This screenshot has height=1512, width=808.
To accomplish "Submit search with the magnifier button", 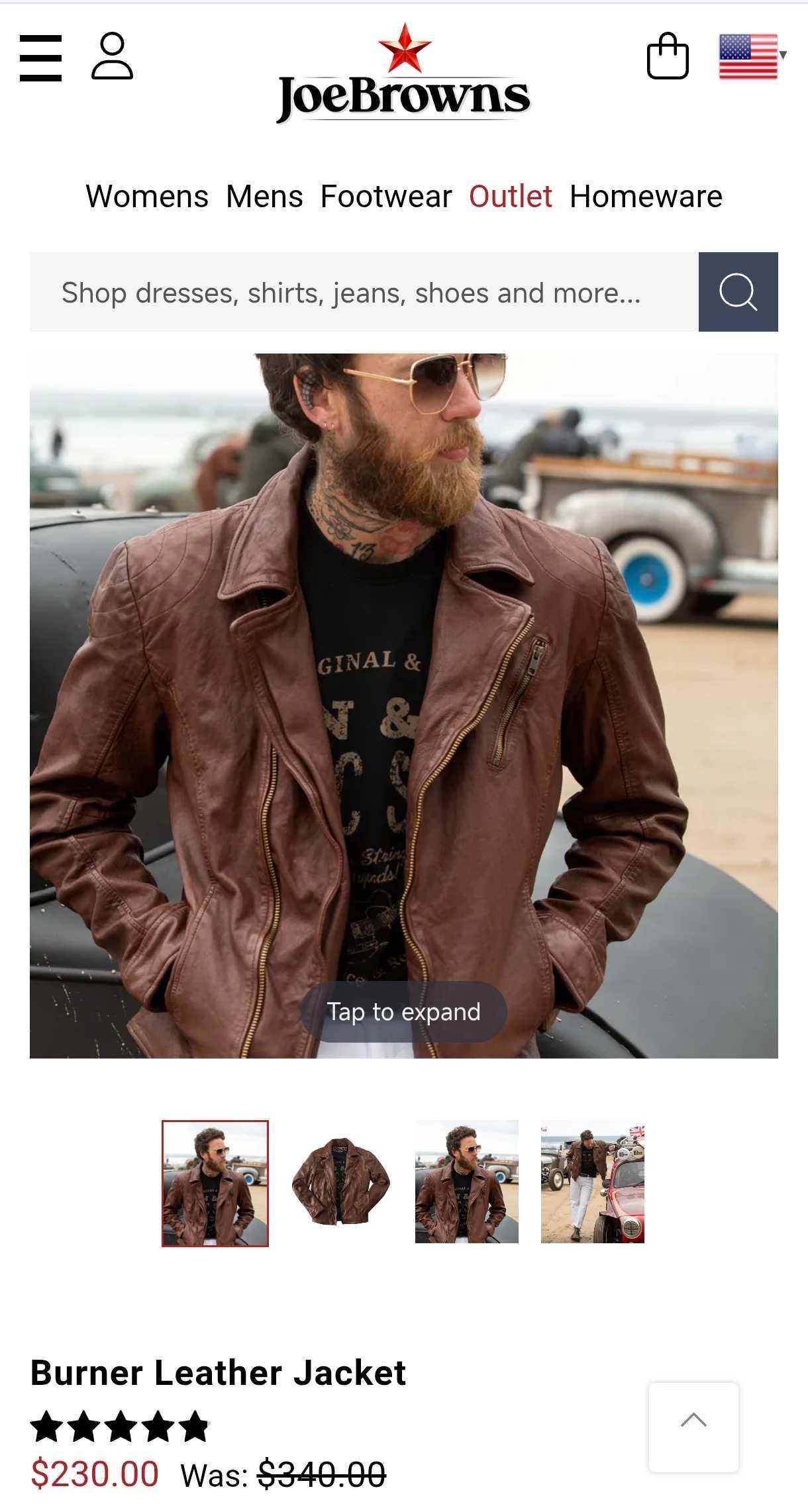I will pos(738,292).
